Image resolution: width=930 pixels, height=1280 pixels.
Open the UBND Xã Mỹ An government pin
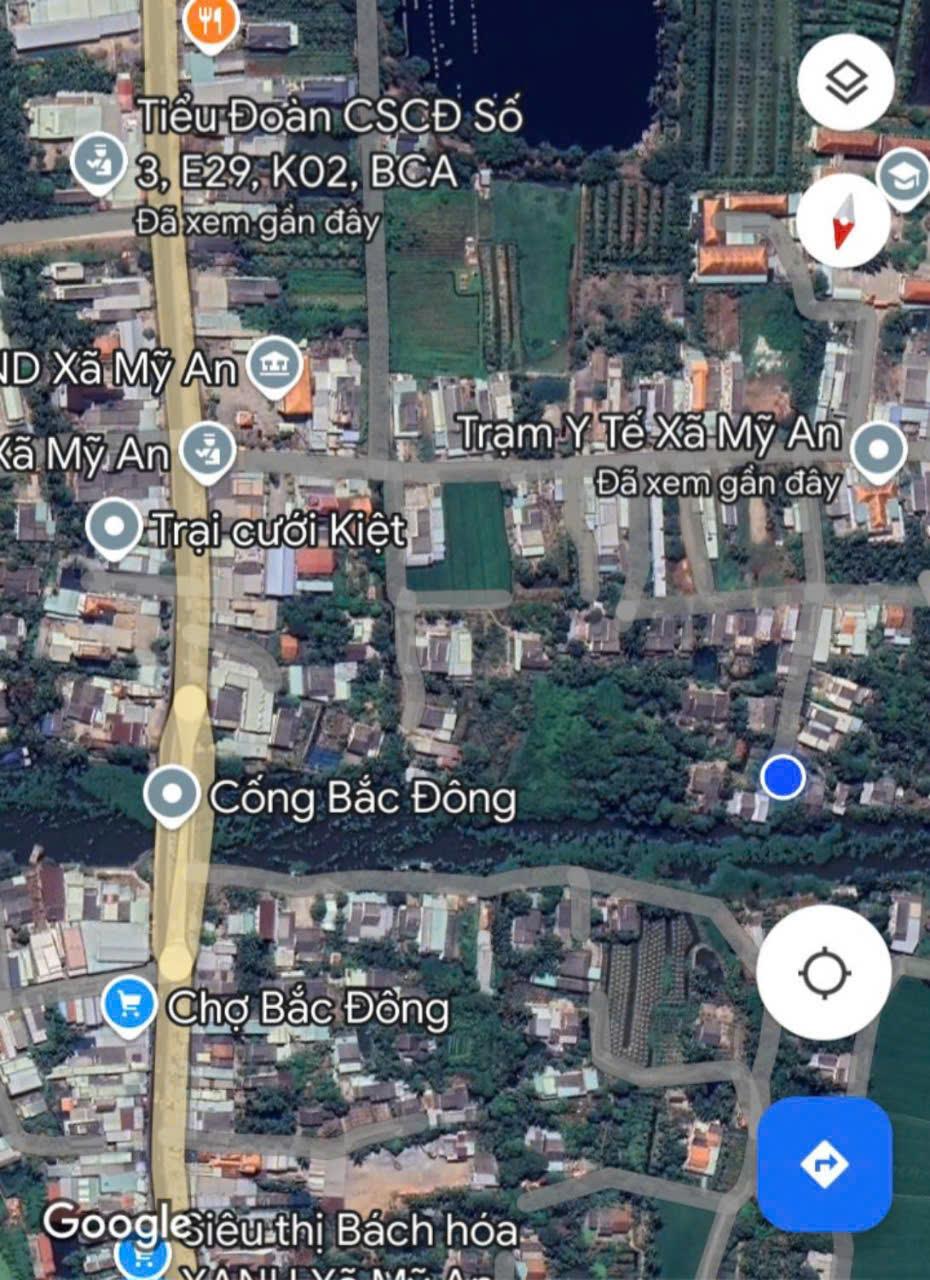pyautogui.click(x=274, y=365)
